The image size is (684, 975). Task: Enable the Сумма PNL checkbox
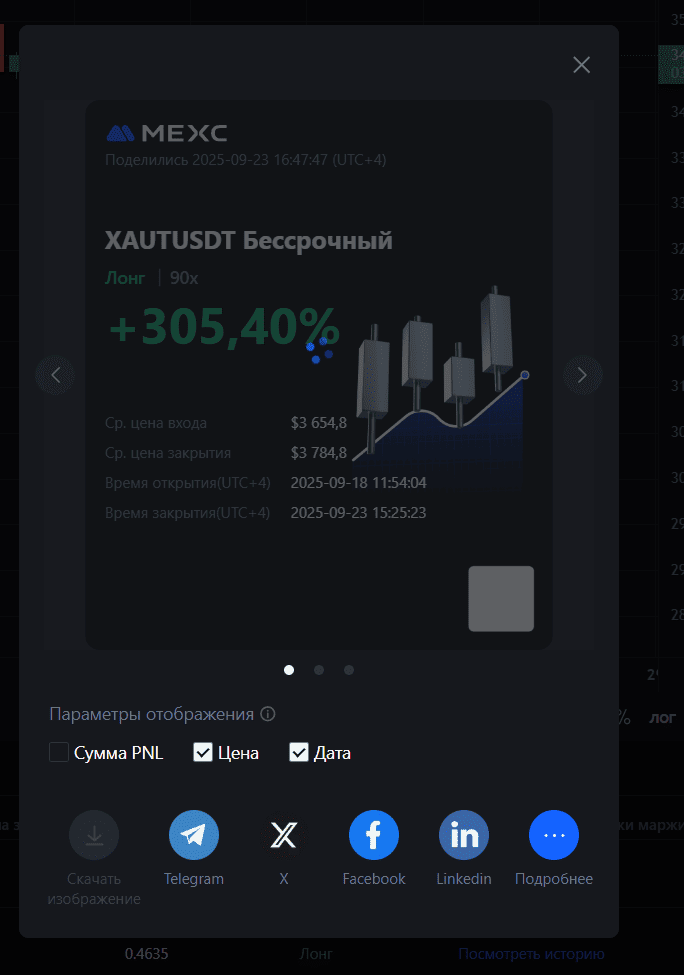(59, 753)
